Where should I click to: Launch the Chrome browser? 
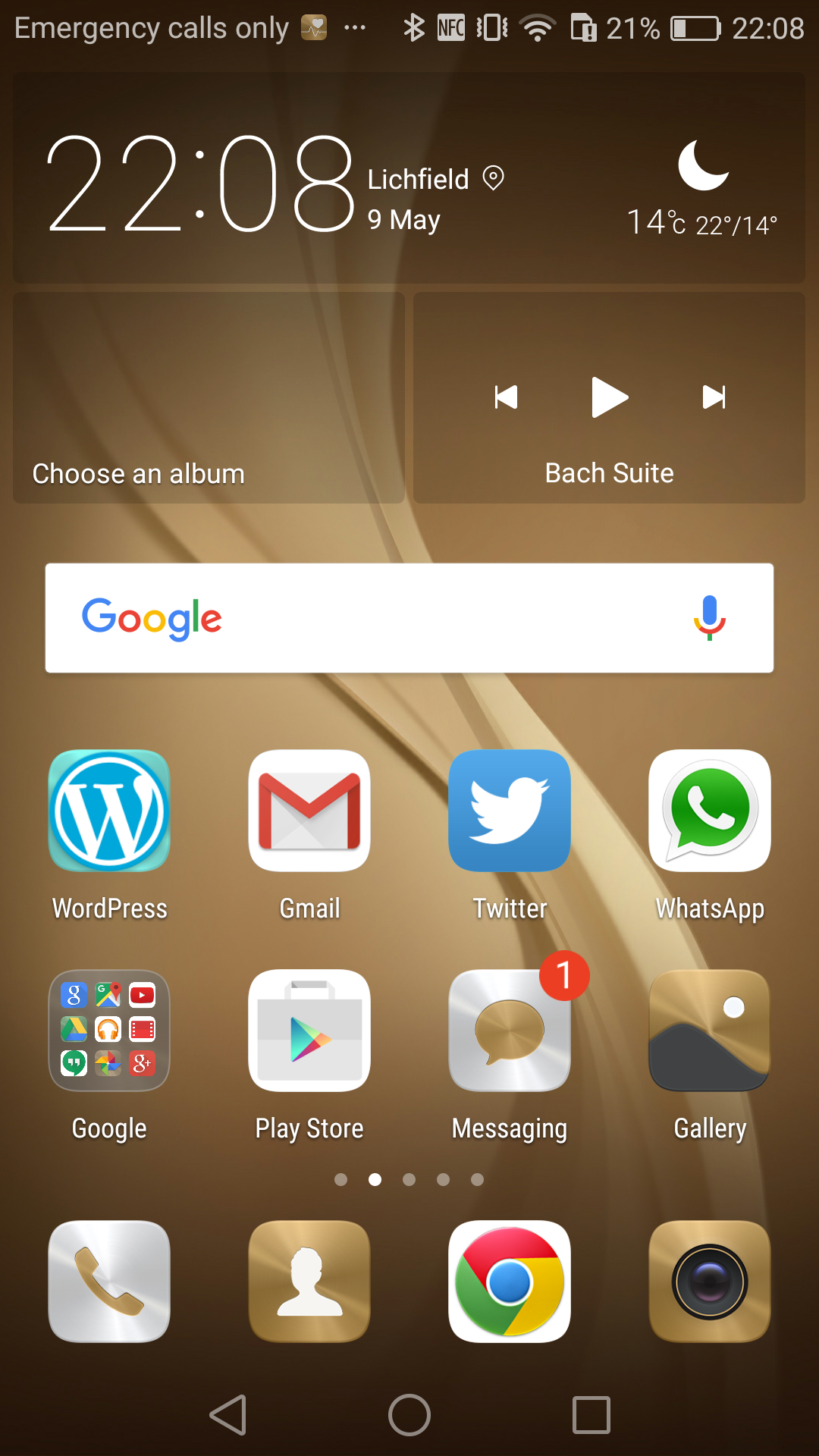510,1282
